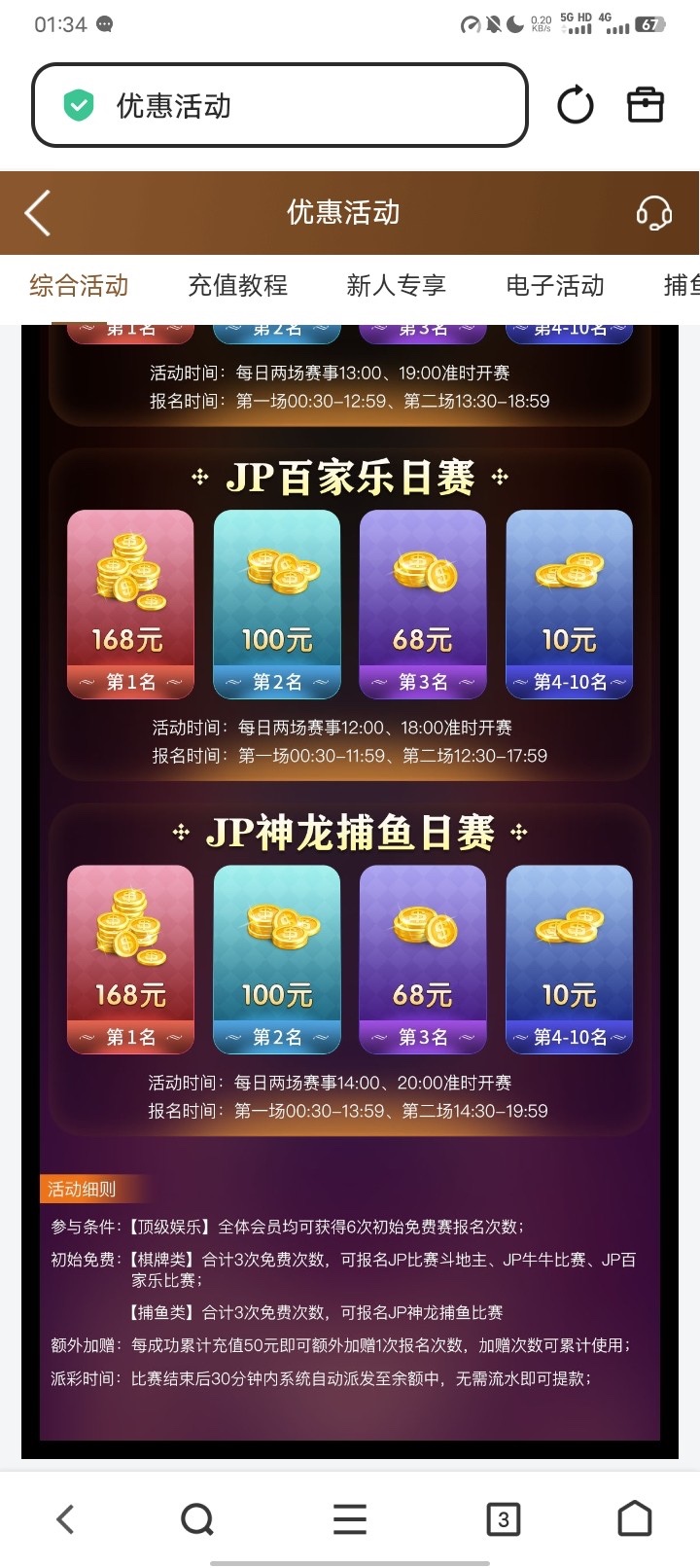View the 3 open browser tabs
The width and height of the screenshot is (700, 1568).
coord(503,1518)
